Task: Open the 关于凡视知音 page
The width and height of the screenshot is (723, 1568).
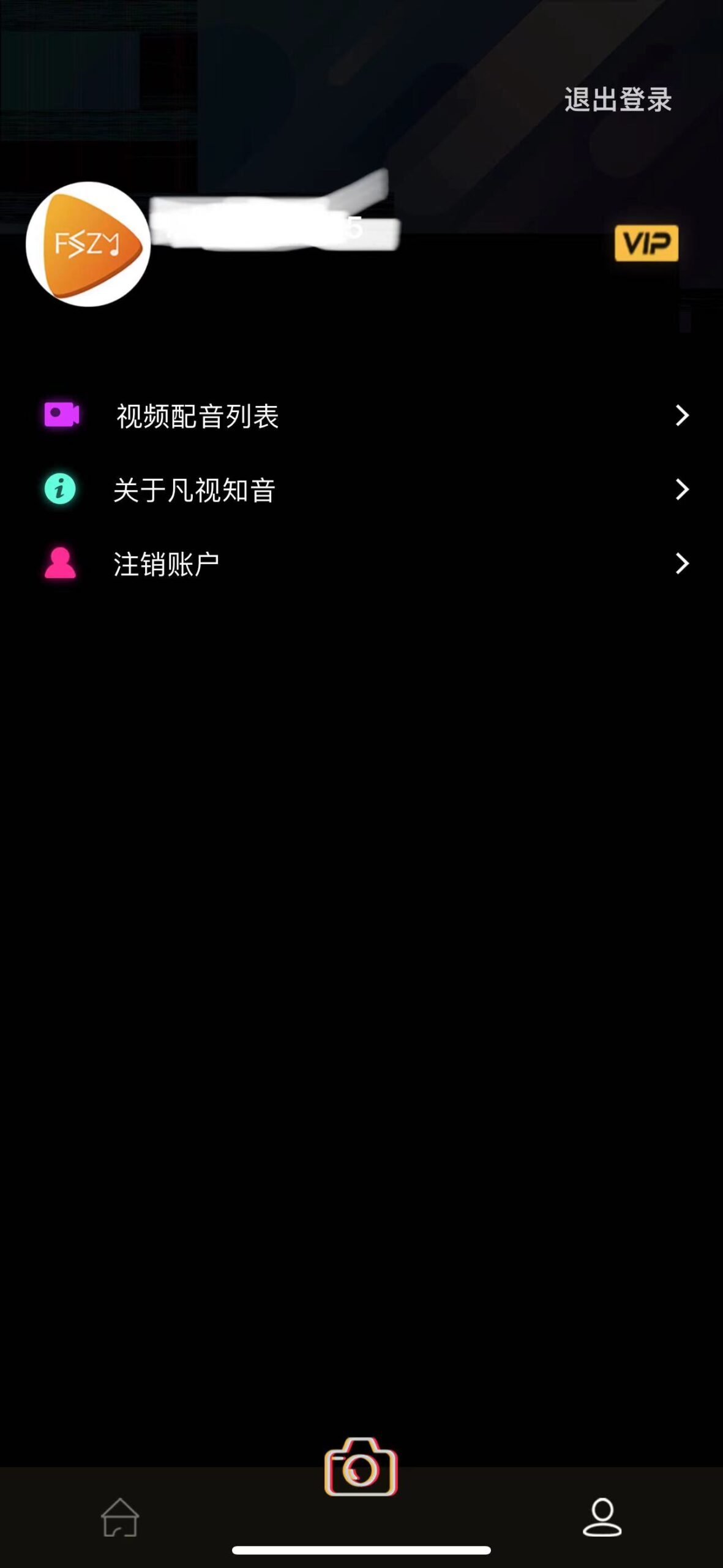Action: 193,489
